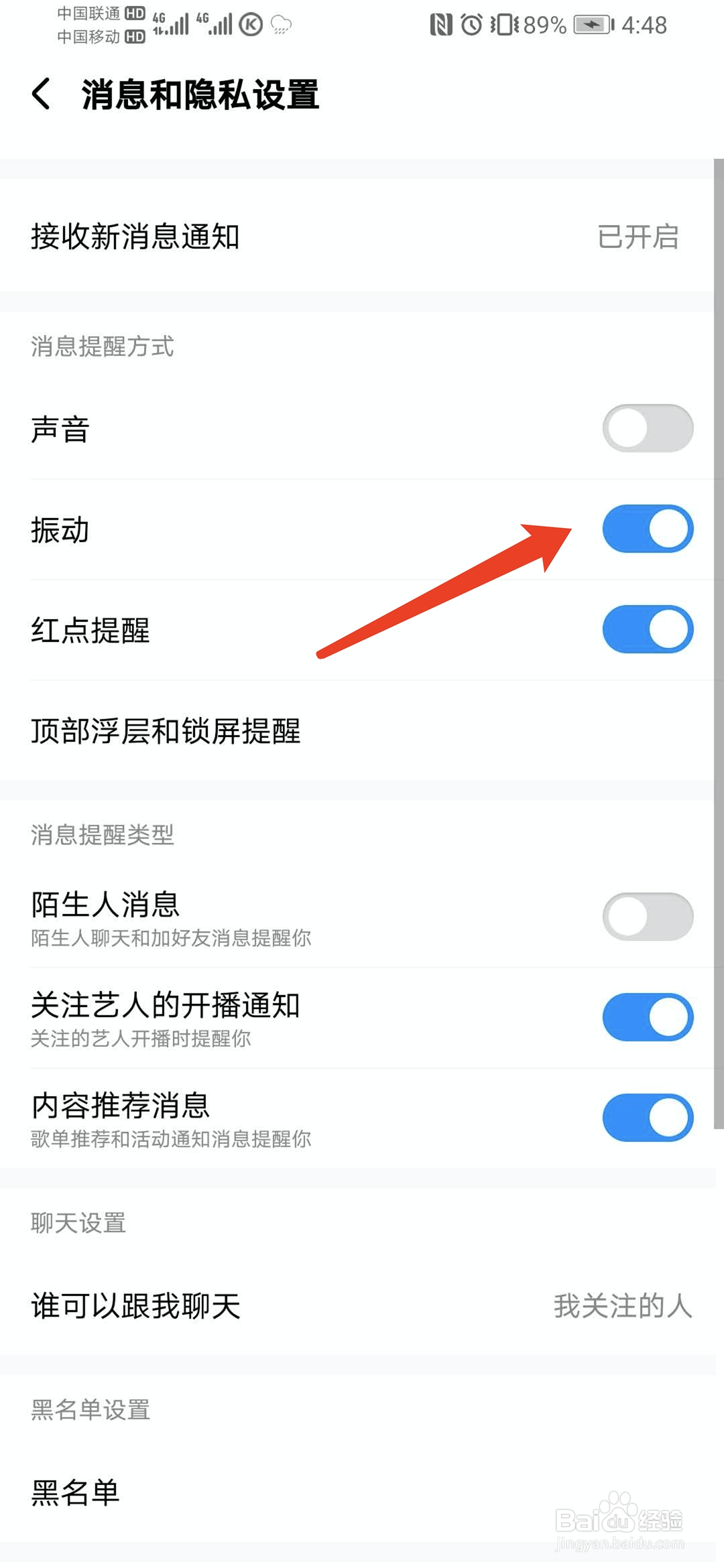Click the 我关注的人 value text

pos(623,1305)
